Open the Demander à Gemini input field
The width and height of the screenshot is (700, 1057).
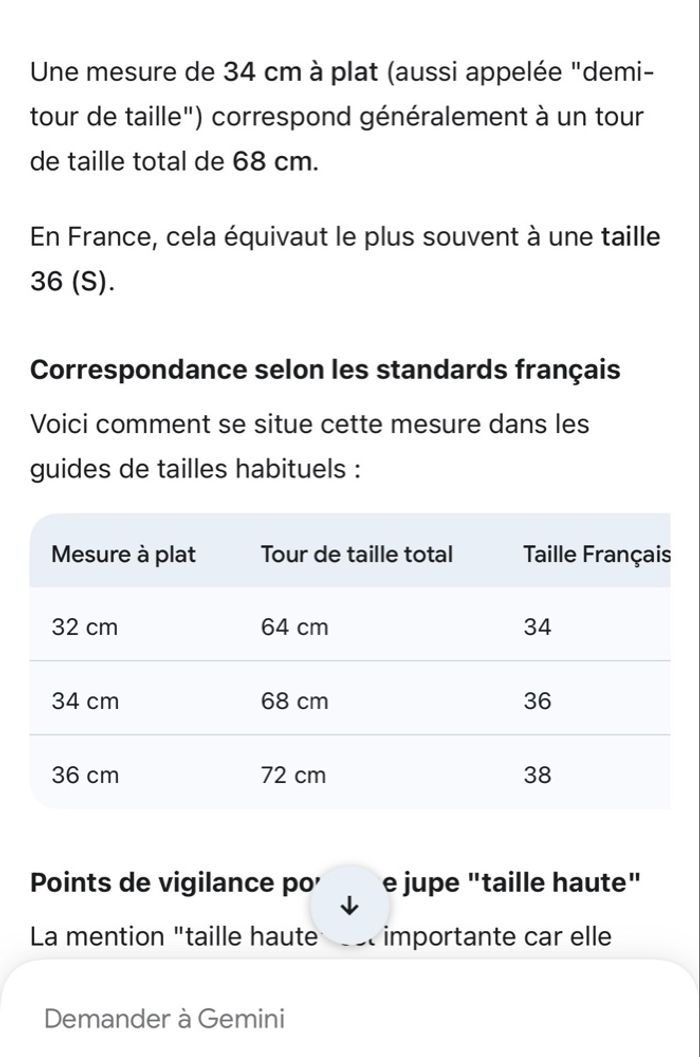300,1019
